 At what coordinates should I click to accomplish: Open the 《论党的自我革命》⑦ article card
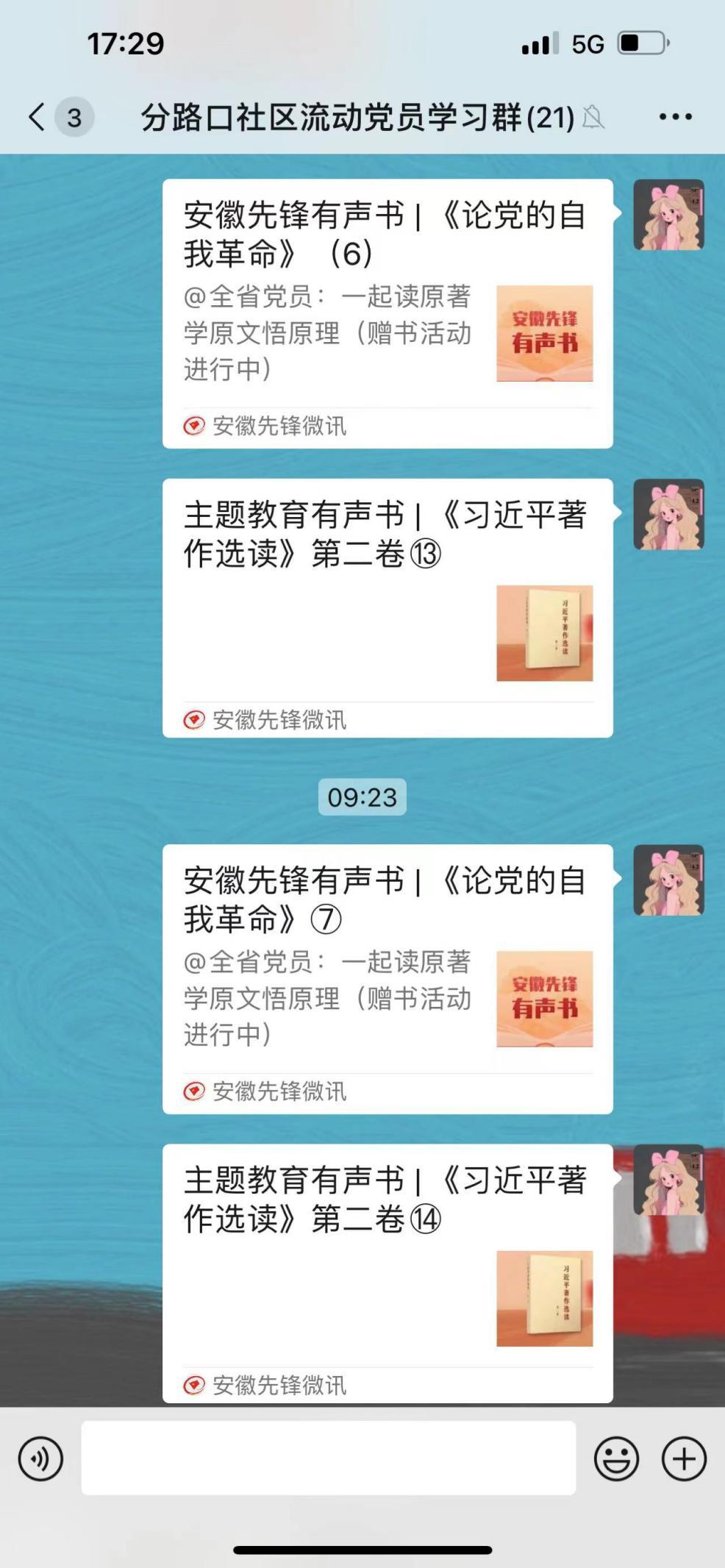tap(387, 978)
